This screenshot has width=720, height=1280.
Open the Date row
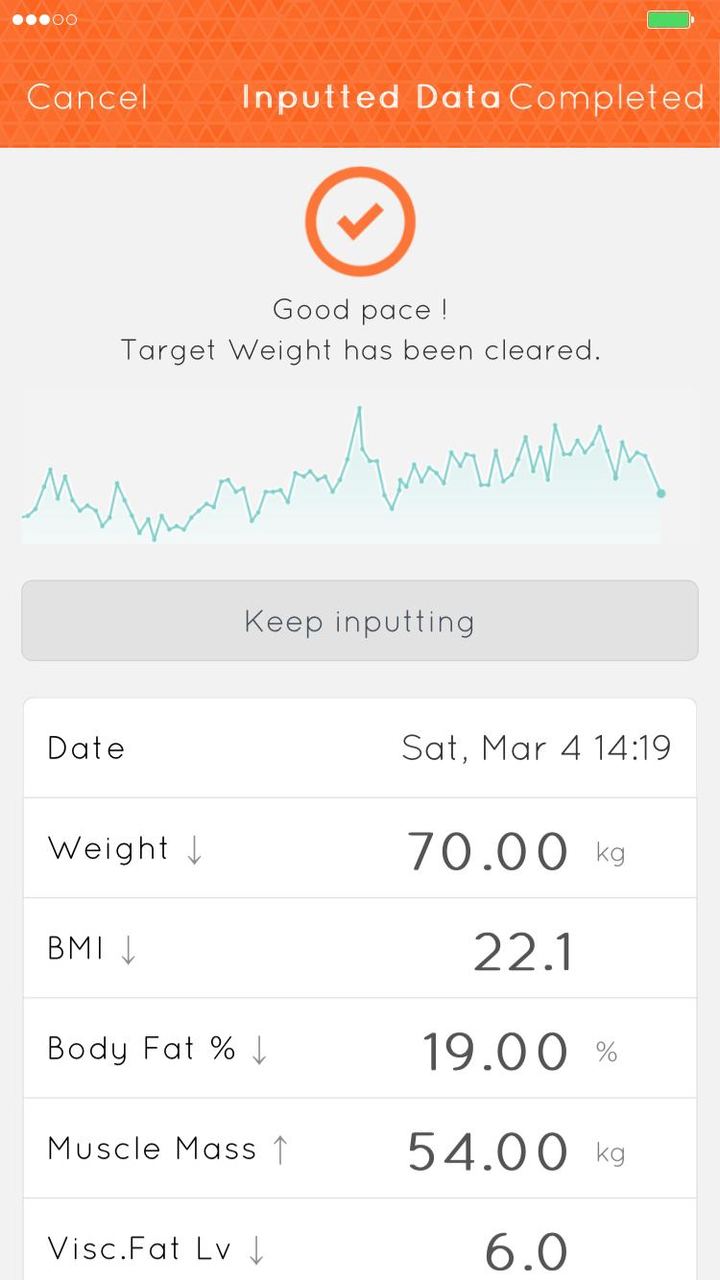tap(360, 748)
